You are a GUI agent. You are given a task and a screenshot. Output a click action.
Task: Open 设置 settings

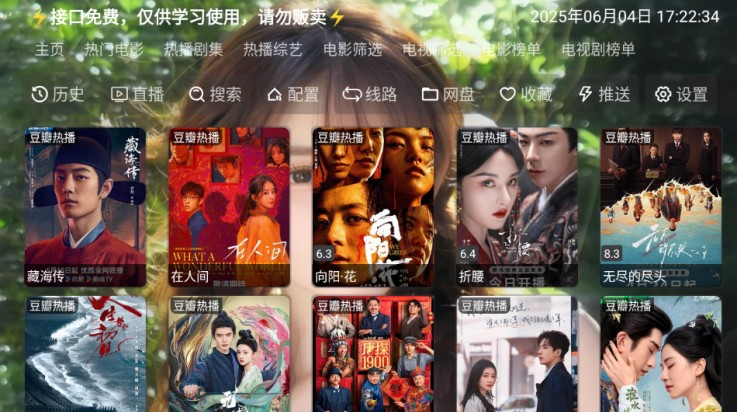click(x=681, y=94)
